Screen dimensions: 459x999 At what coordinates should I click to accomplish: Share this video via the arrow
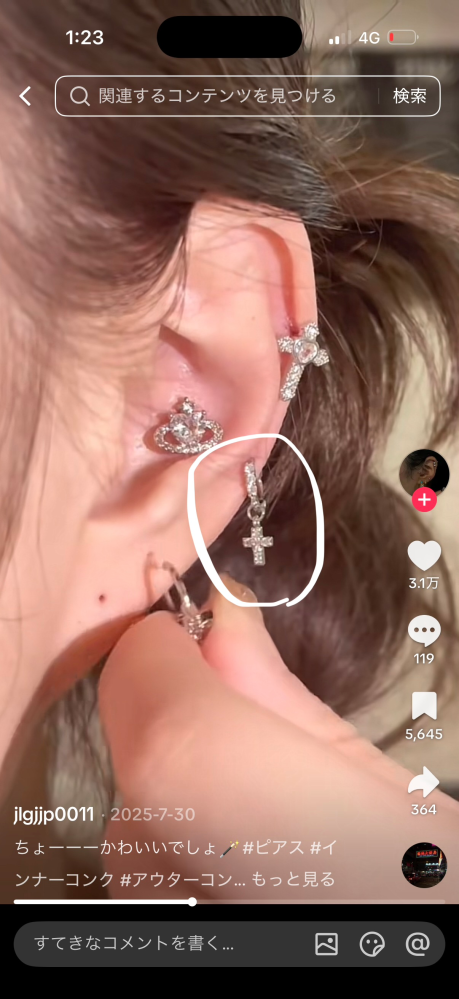424,782
